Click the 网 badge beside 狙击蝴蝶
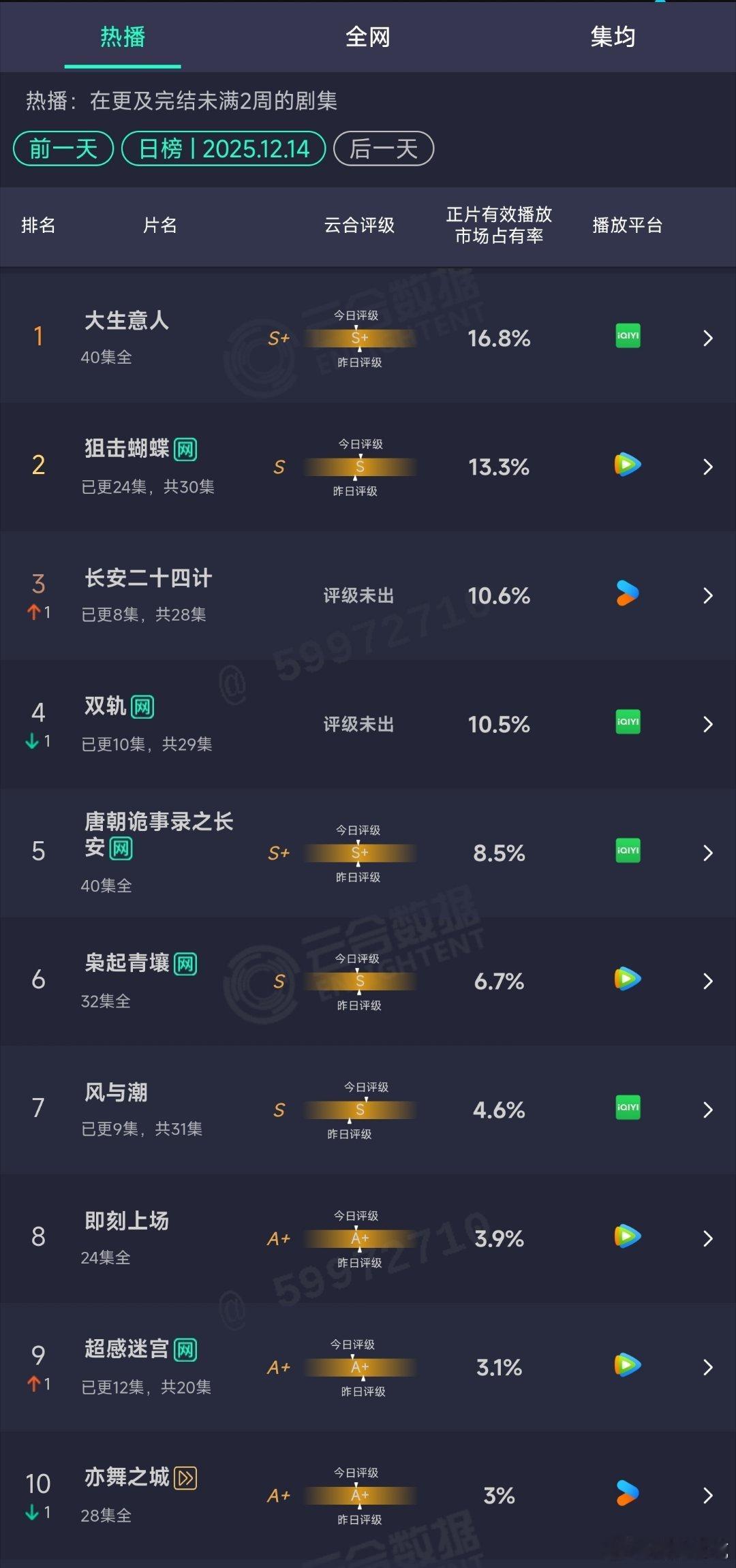This screenshot has height=1568, width=736. coord(185,448)
